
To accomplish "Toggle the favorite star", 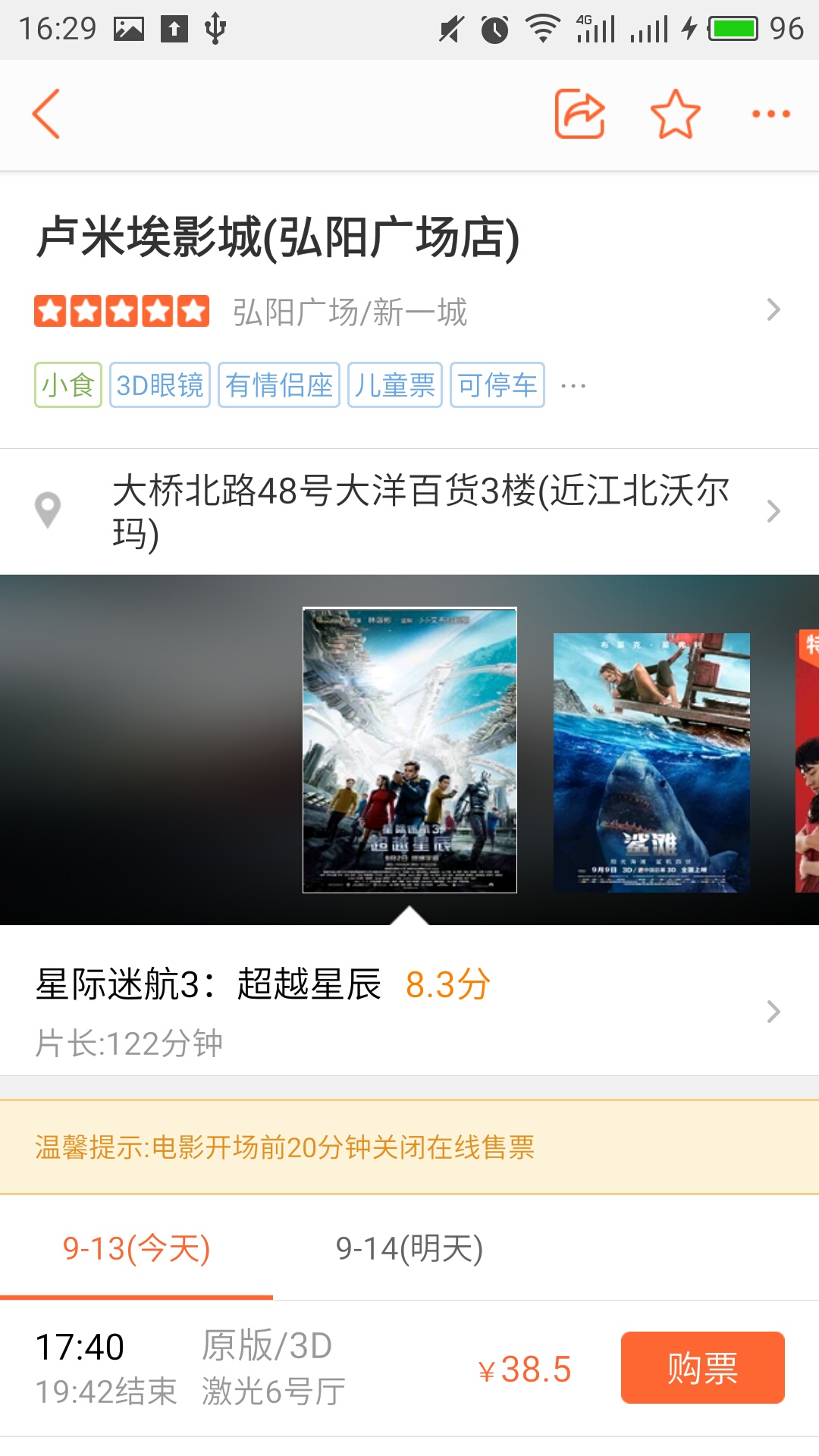I will tap(674, 114).
